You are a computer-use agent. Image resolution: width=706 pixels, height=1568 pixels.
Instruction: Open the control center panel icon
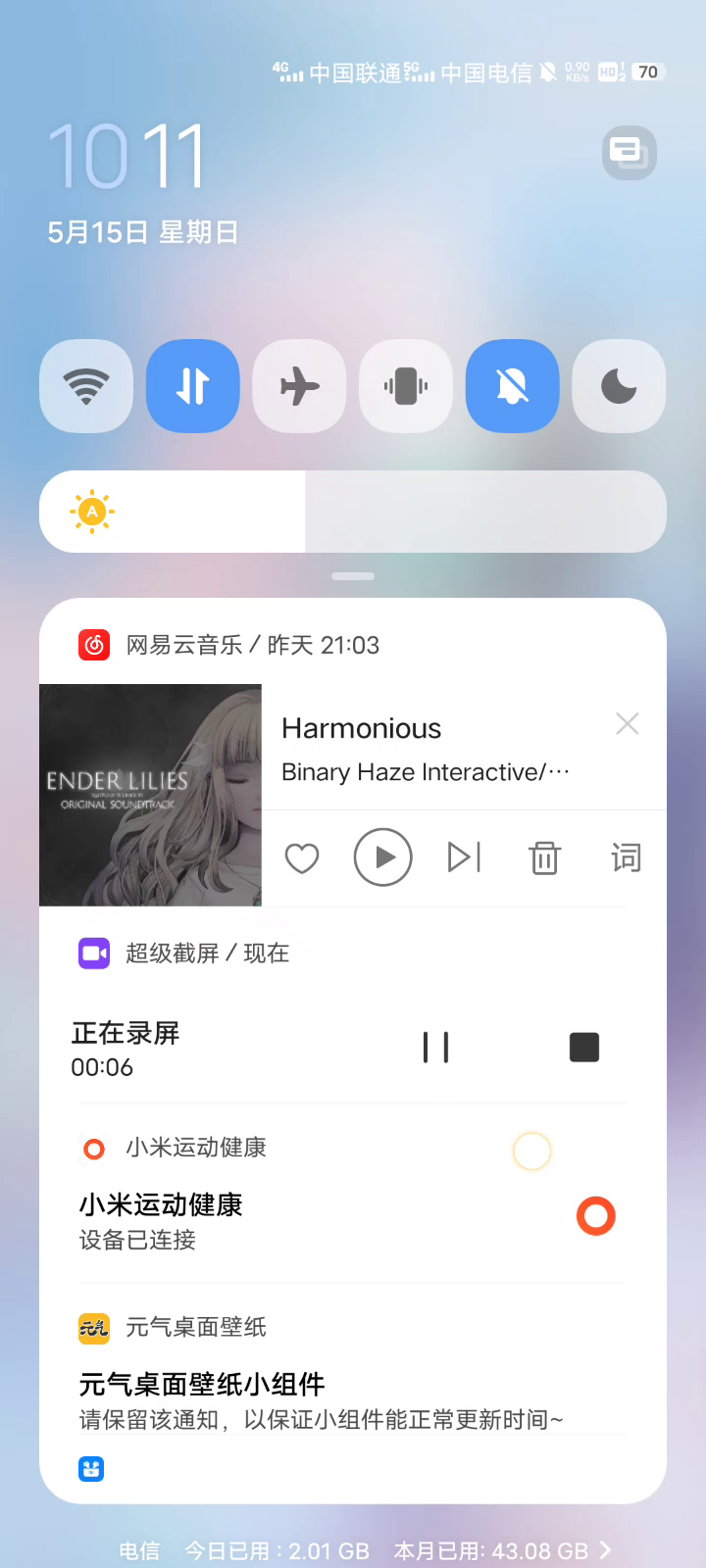[629, 153]
